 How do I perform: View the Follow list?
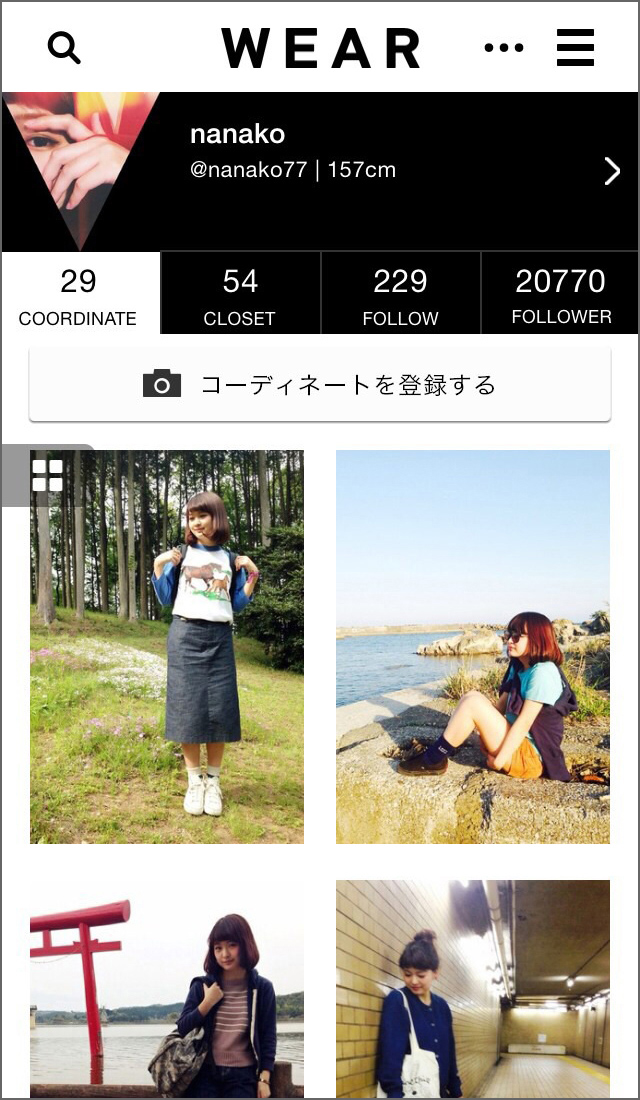coord(400,295)
